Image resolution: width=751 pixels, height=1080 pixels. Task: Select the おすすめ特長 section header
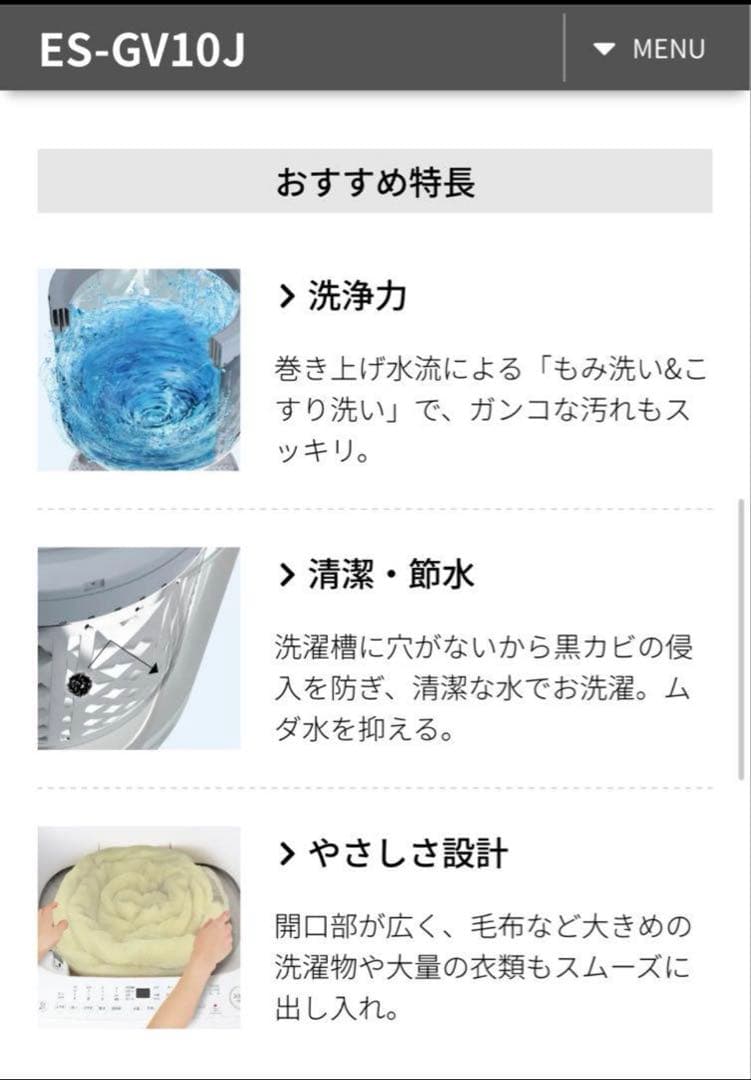[x=375, y=182]
